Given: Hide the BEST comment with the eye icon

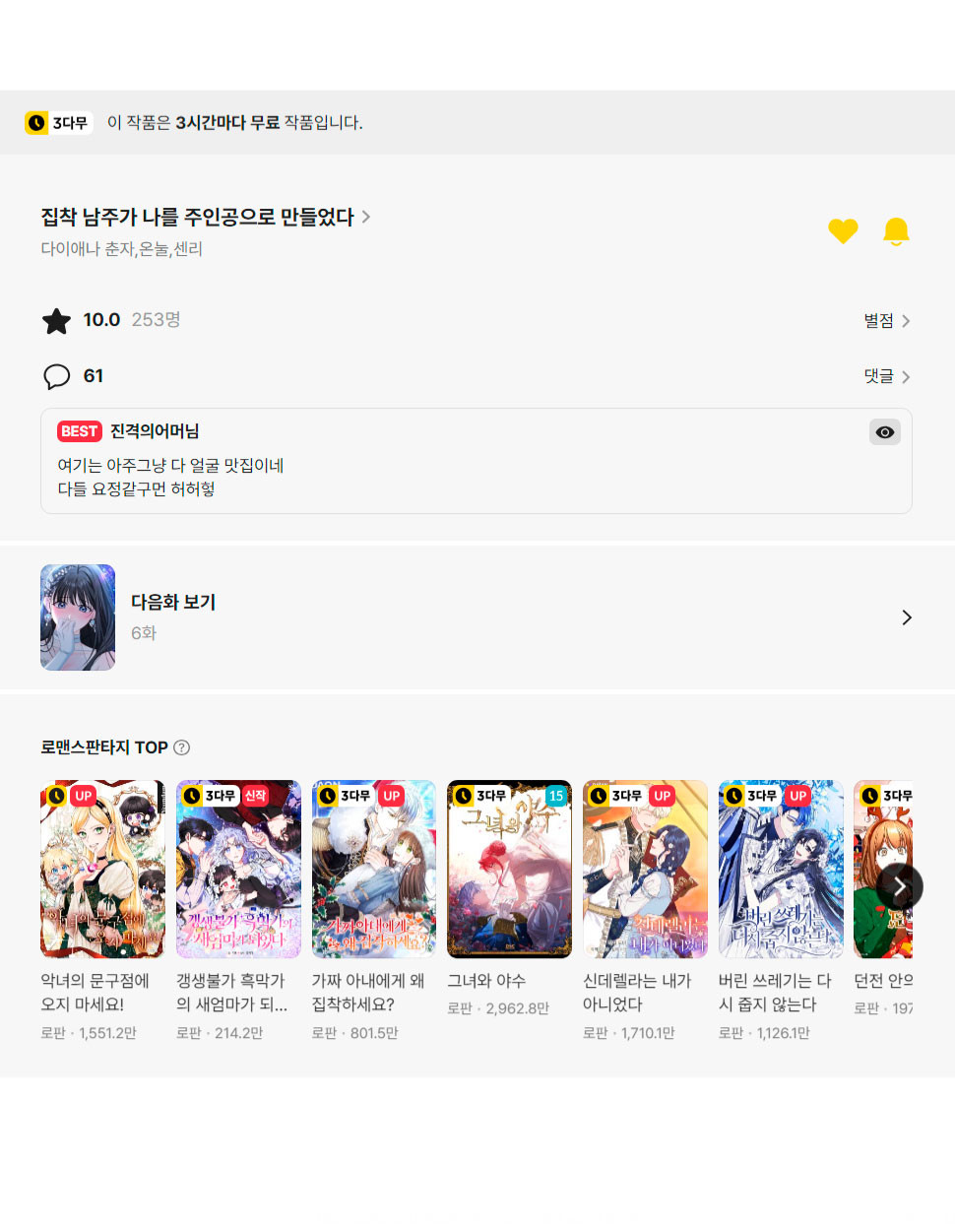Looking at the screenshot, I should pyautogui.click(x=885, y=432).
